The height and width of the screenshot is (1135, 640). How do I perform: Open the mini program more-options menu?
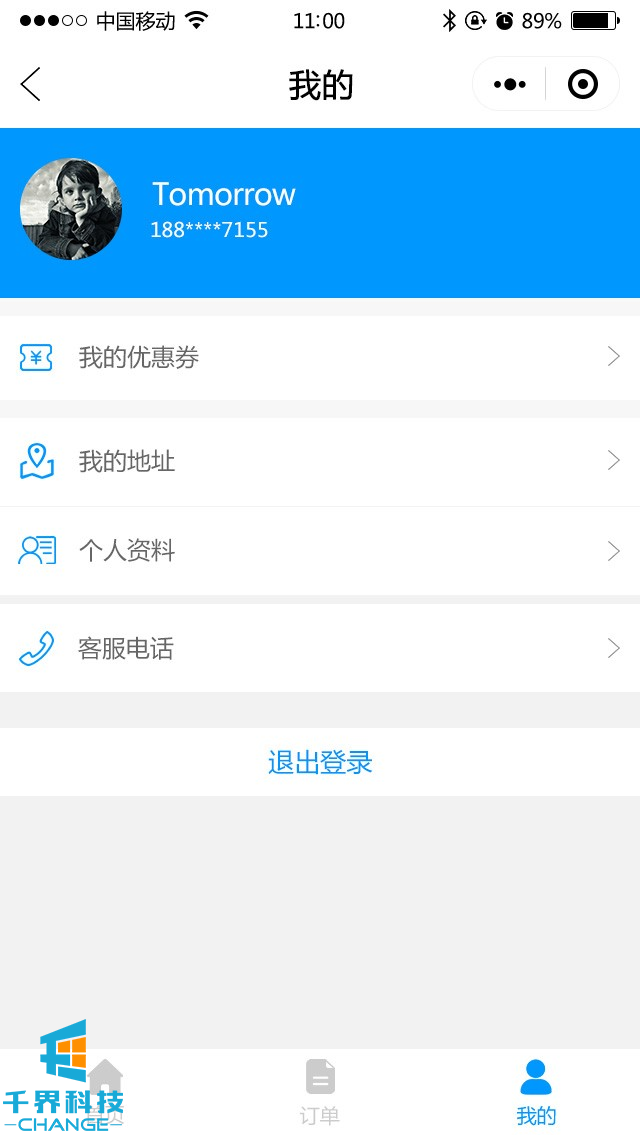point(510,85)
